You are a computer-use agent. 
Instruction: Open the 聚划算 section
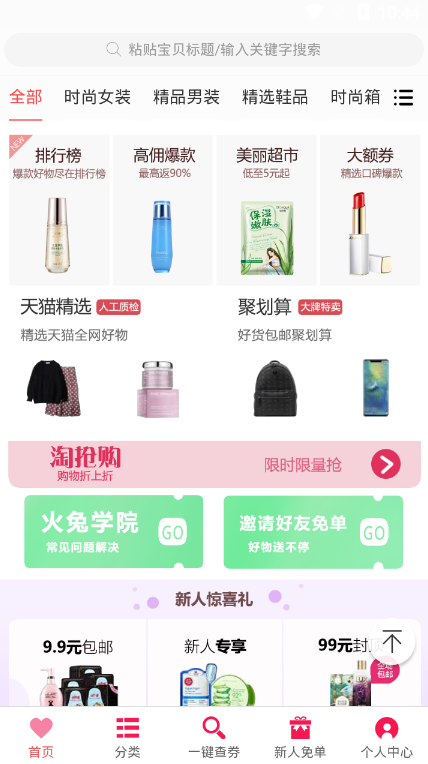click(x=322, y=358)
